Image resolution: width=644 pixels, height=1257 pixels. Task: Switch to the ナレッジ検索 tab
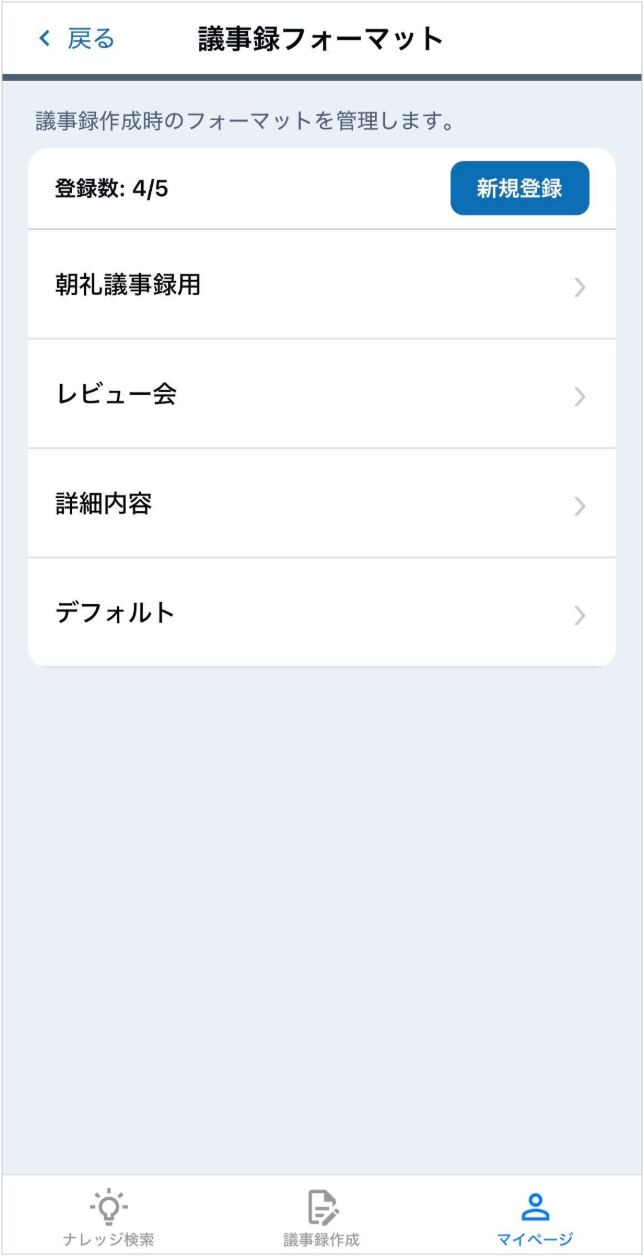[x=108, y=1217]
